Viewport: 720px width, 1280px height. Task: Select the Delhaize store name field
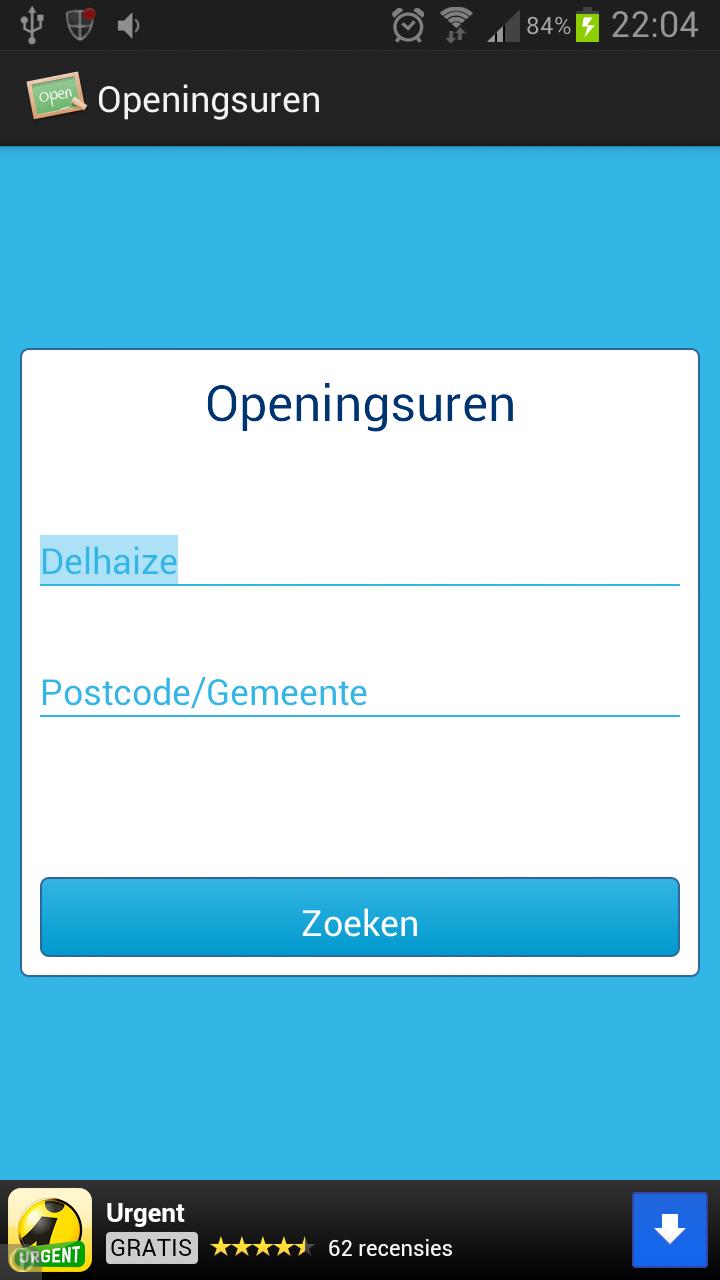tap(360, 562)
